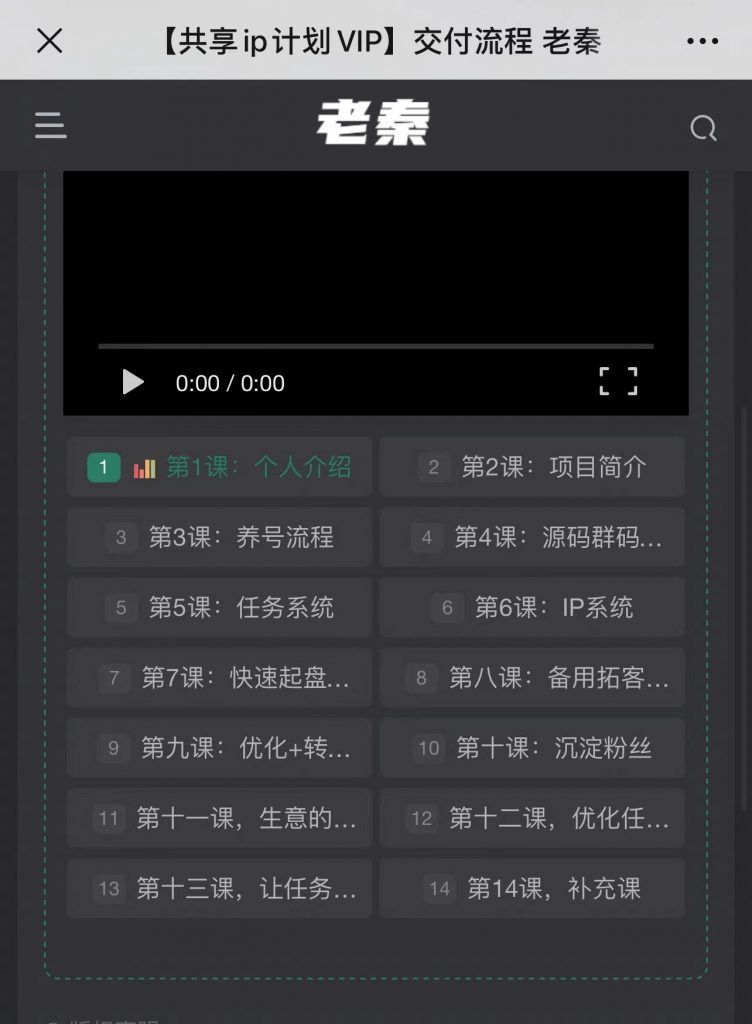
Task: Open 第7课：快速起盘 lesson
Action: pos(218,677)
